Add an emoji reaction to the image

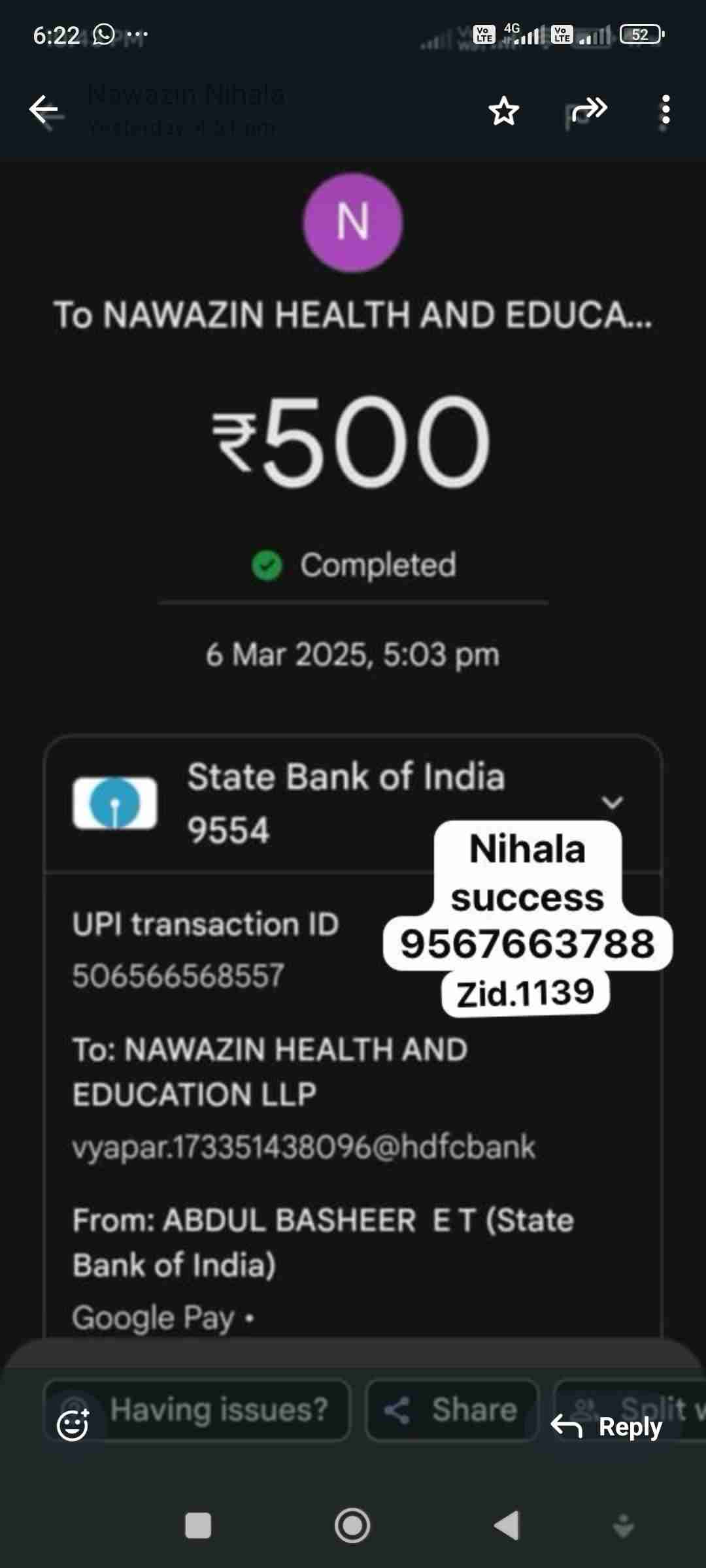73,1426
